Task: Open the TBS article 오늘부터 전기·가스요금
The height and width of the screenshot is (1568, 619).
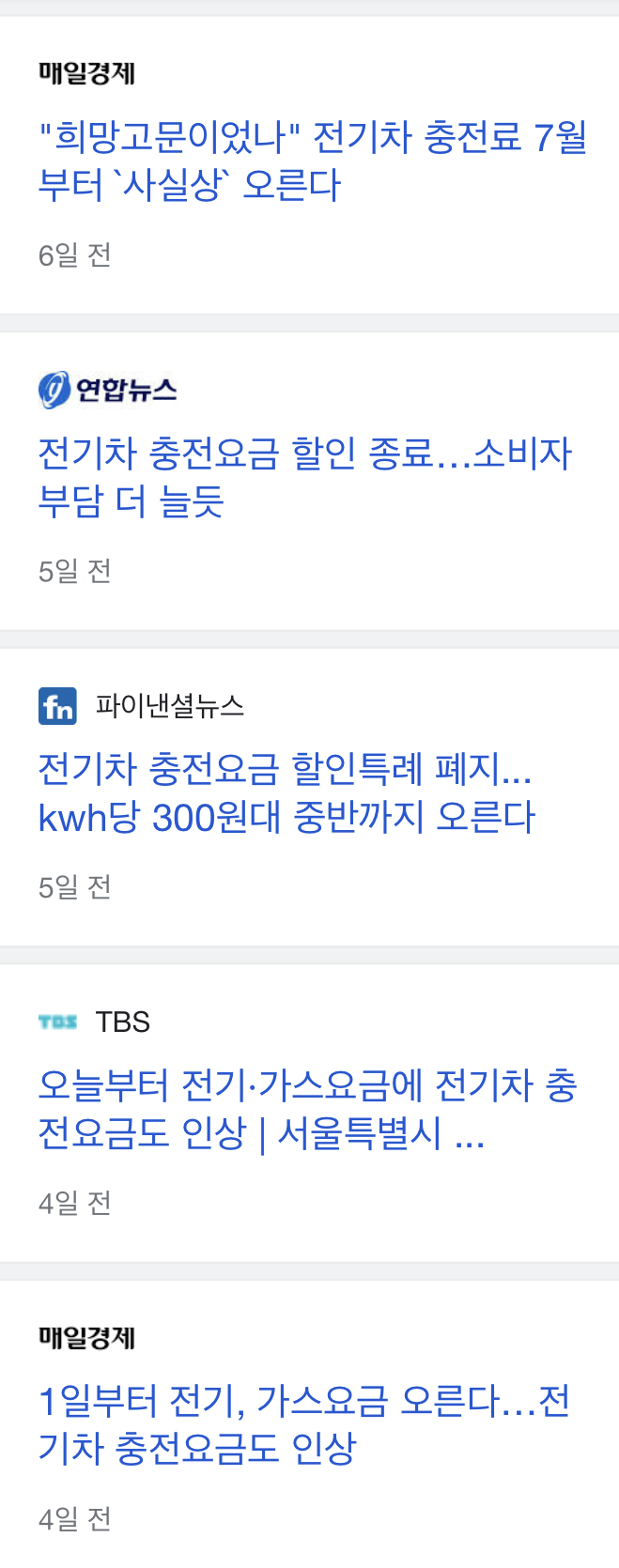Action: point(306,1109)
